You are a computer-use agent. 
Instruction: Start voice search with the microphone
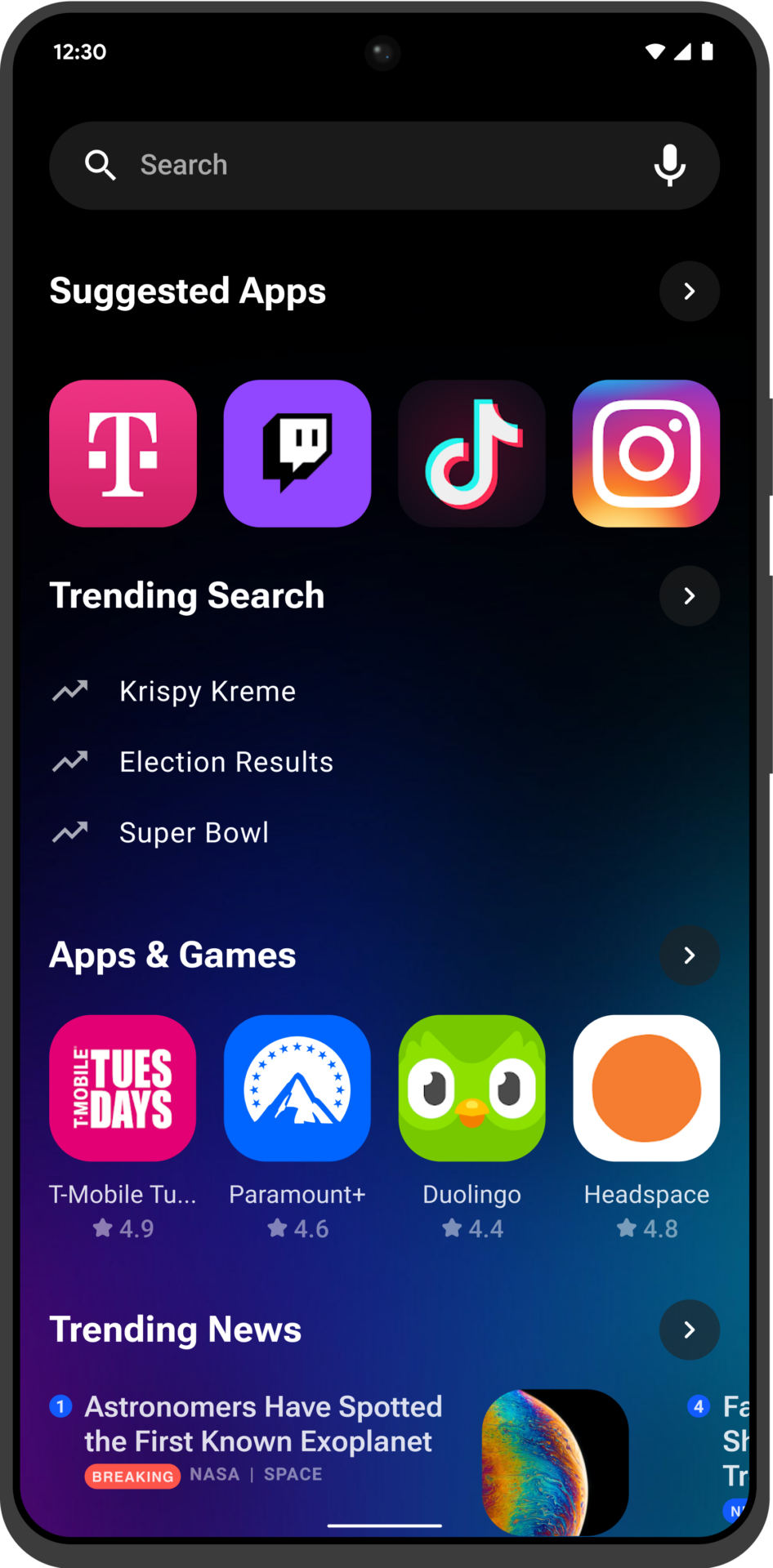coord(669,166)
